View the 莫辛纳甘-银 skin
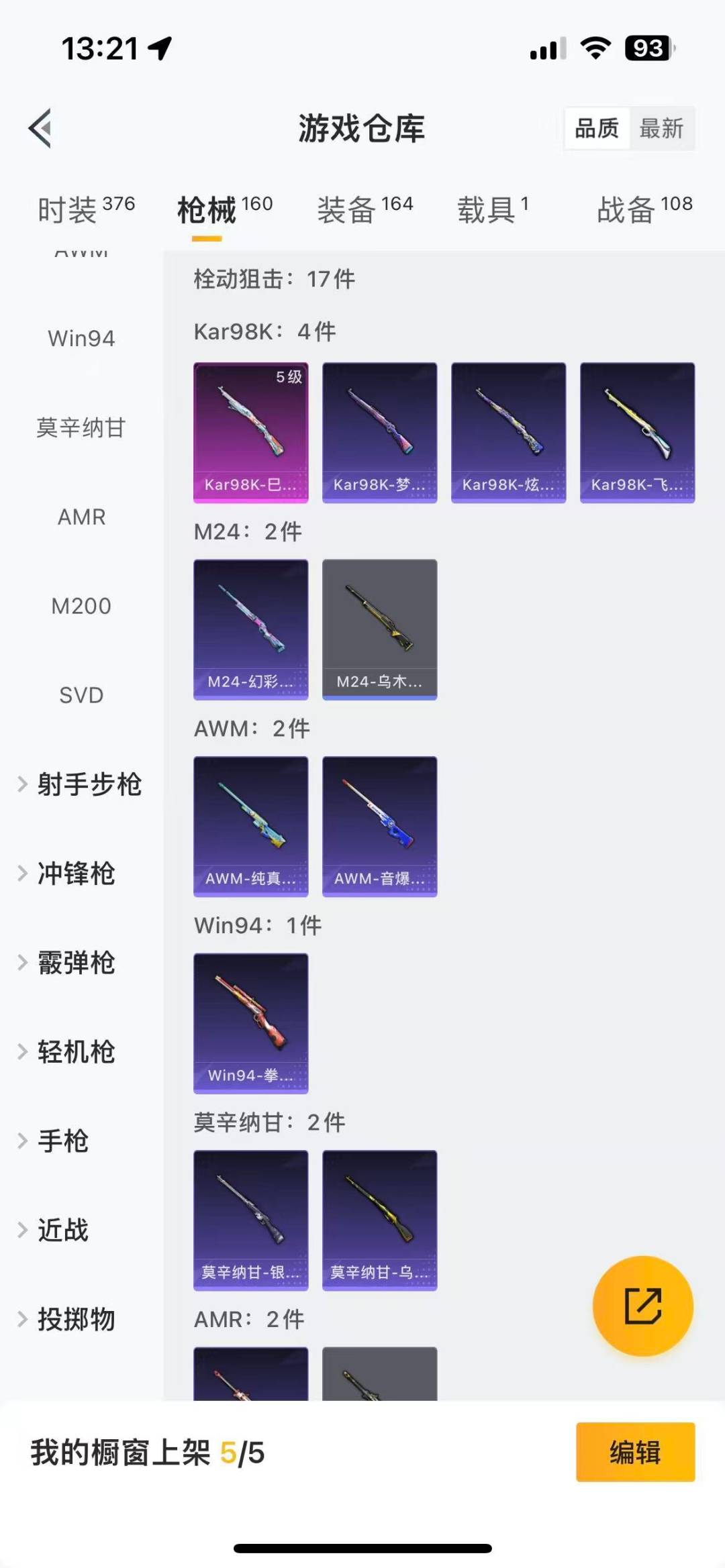The image size is (725, 1568). 251,1220
